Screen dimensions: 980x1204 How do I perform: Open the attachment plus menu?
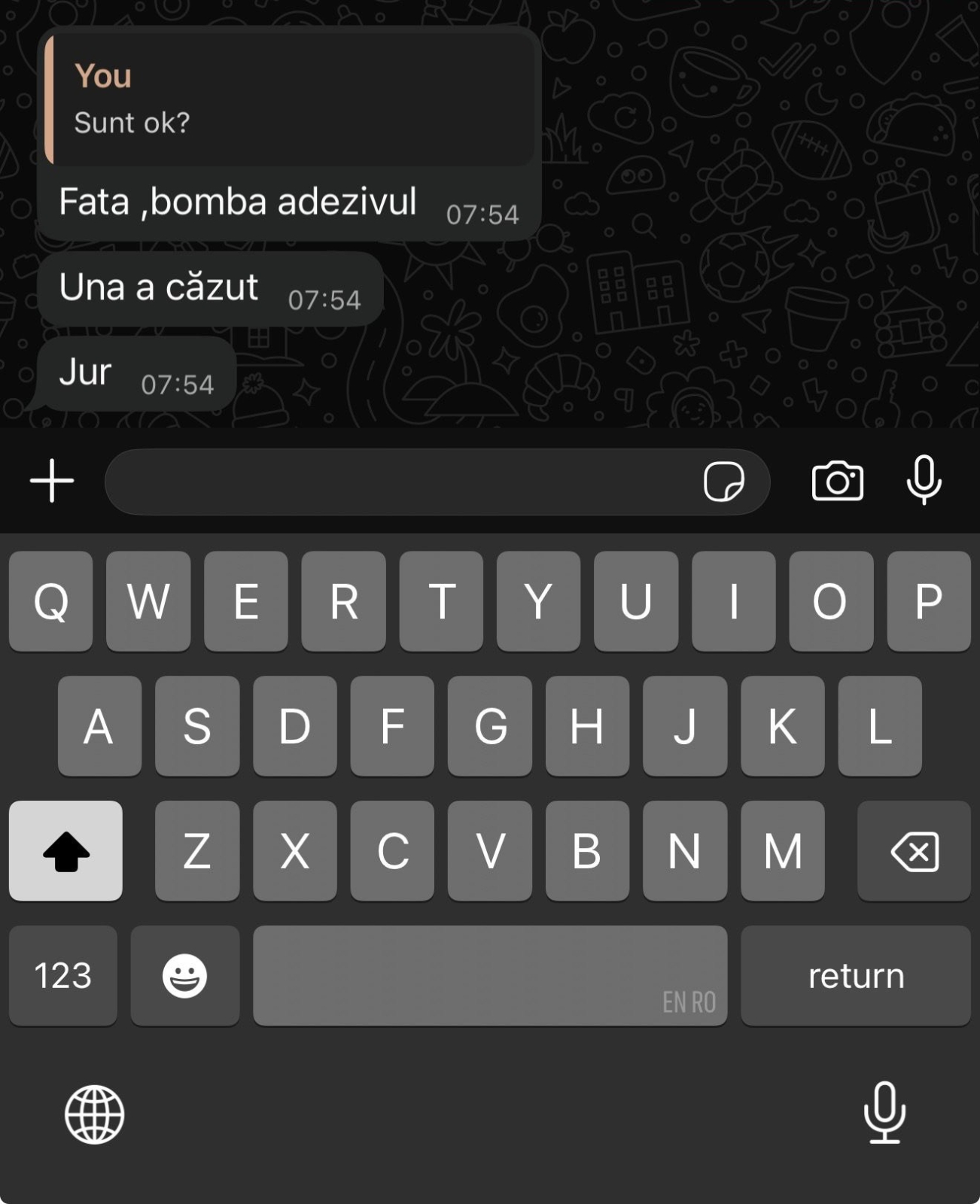52,481
